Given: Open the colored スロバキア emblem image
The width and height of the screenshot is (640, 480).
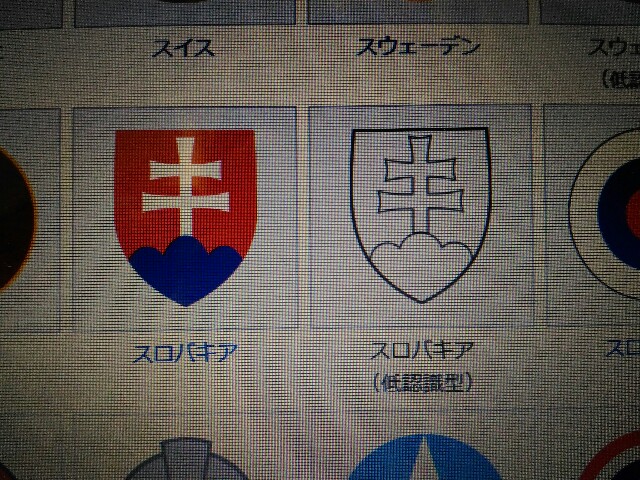Looking at the screenshot, I should pyautogui.click(x=186, y=215).
